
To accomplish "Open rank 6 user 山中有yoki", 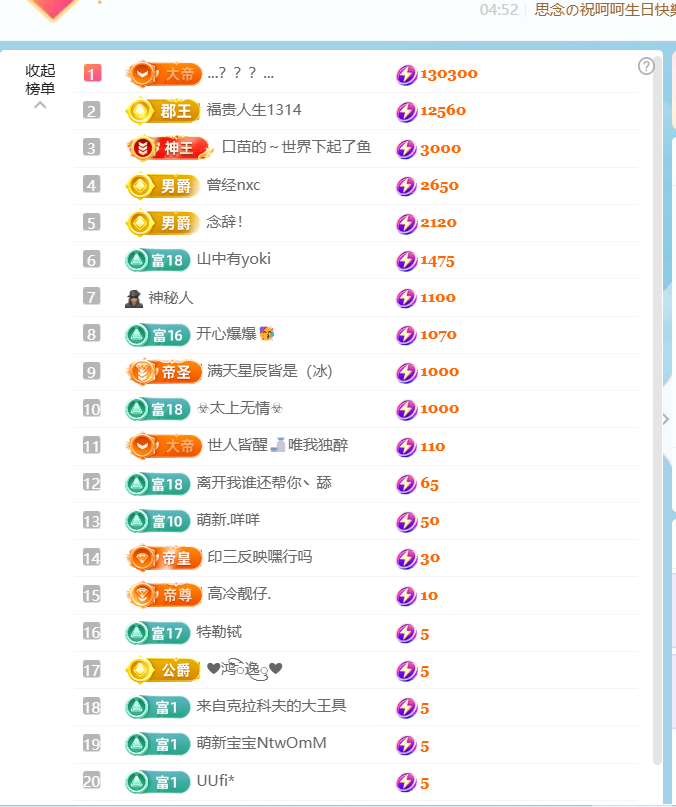I will pyautogui.click(x=233, y=259).
